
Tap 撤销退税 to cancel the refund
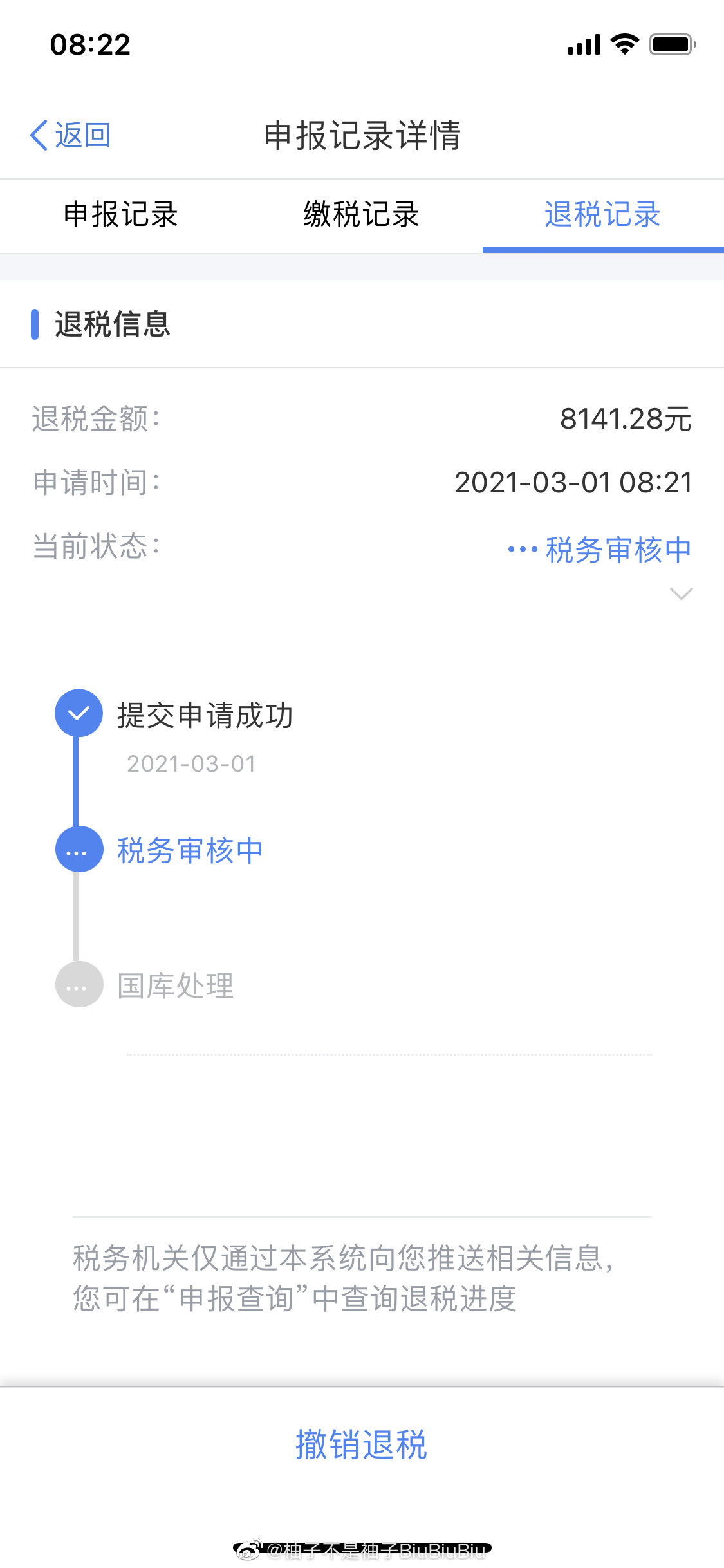[x=361, y=1445]
